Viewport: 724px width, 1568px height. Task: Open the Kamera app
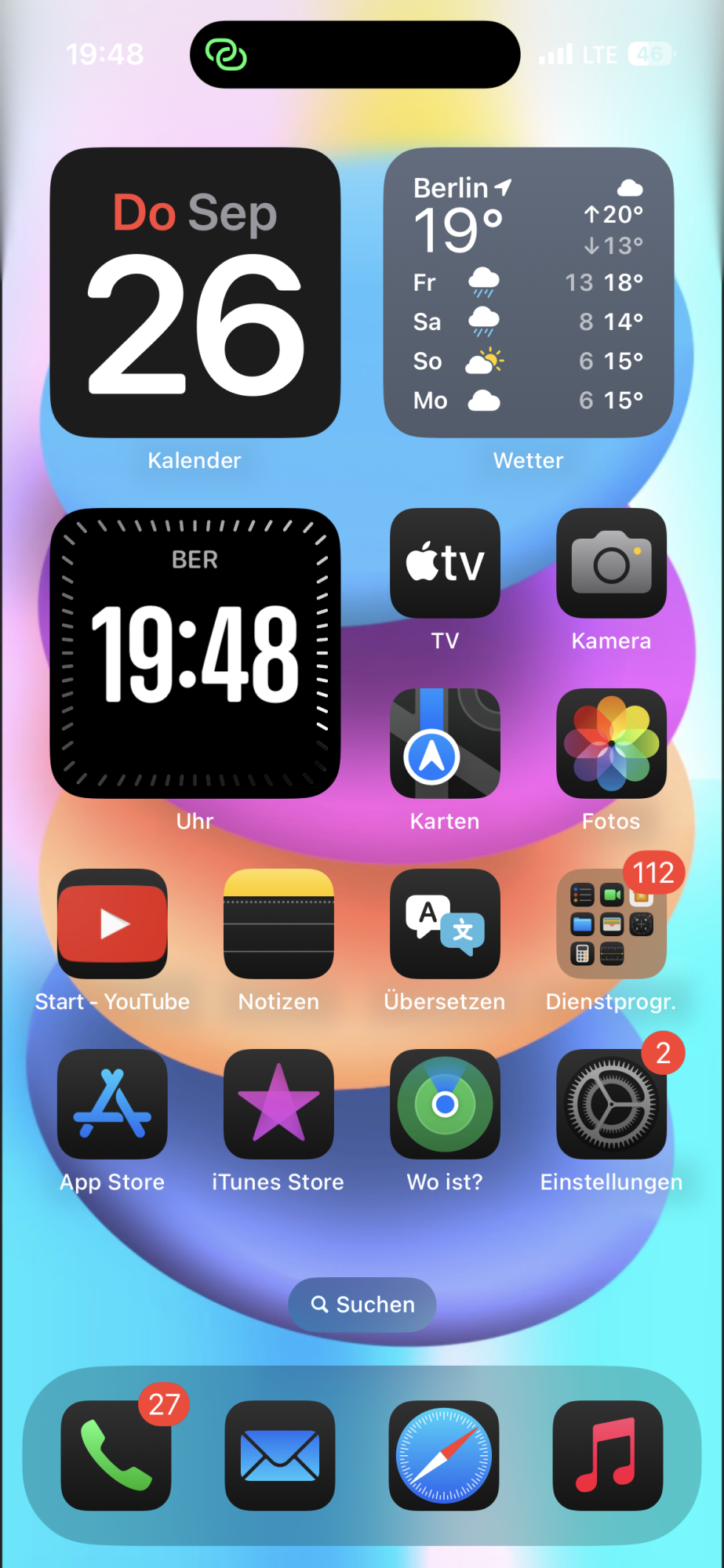[x=611, y=563]
